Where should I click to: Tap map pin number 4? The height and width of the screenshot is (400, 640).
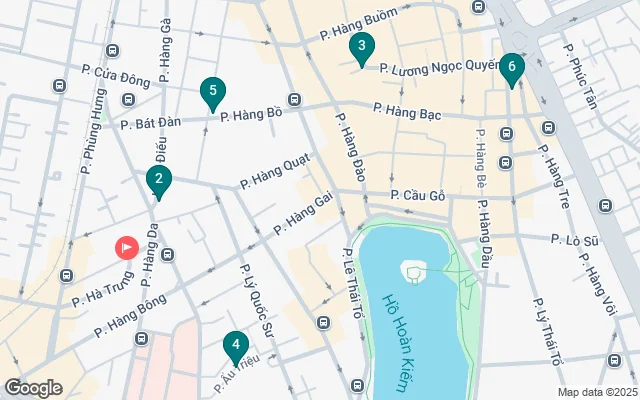[235, 346]
